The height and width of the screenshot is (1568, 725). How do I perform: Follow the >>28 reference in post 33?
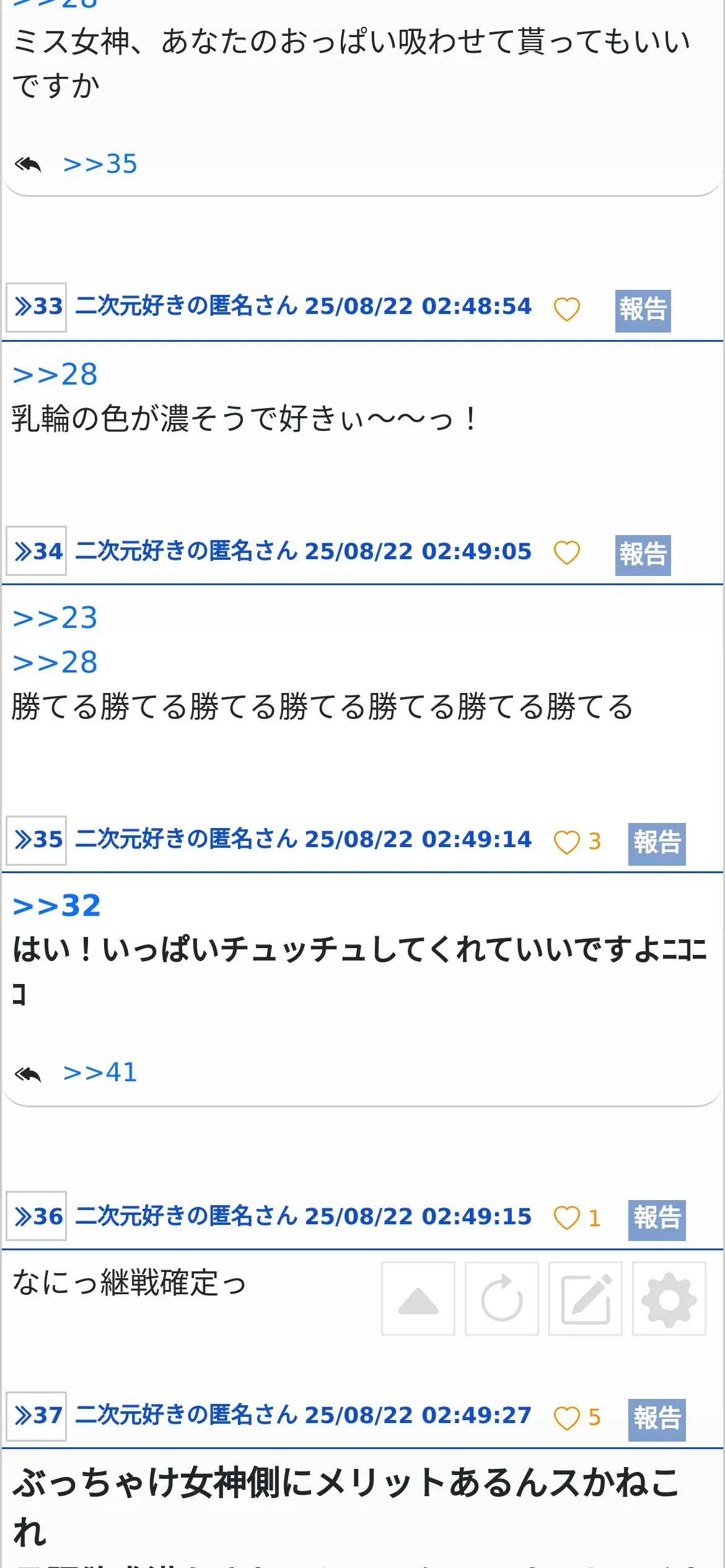(x=55, y=375)
